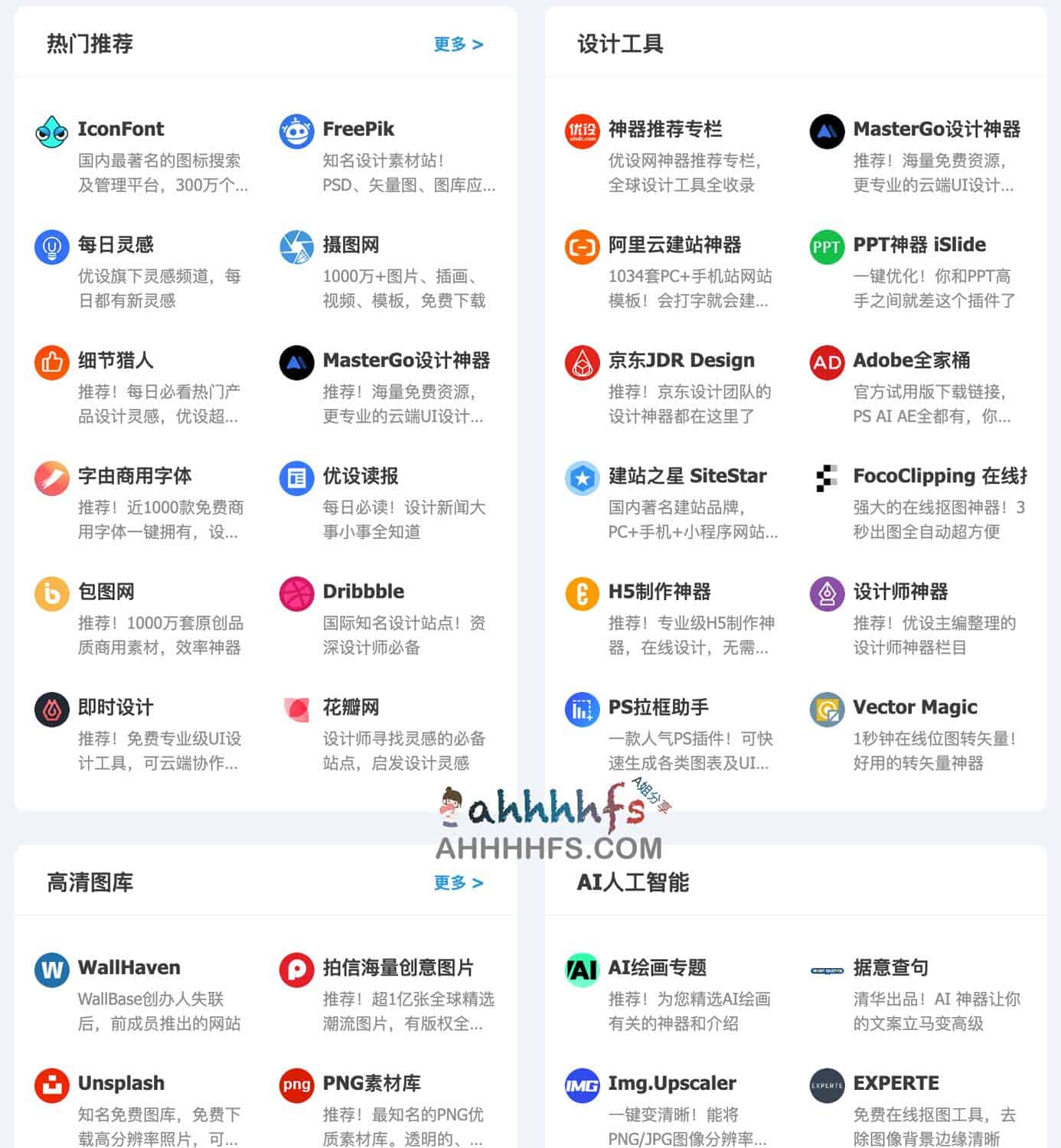Open 更多 link in 高清图库 section
1061x1148 pixels.
tap(458, 883)
